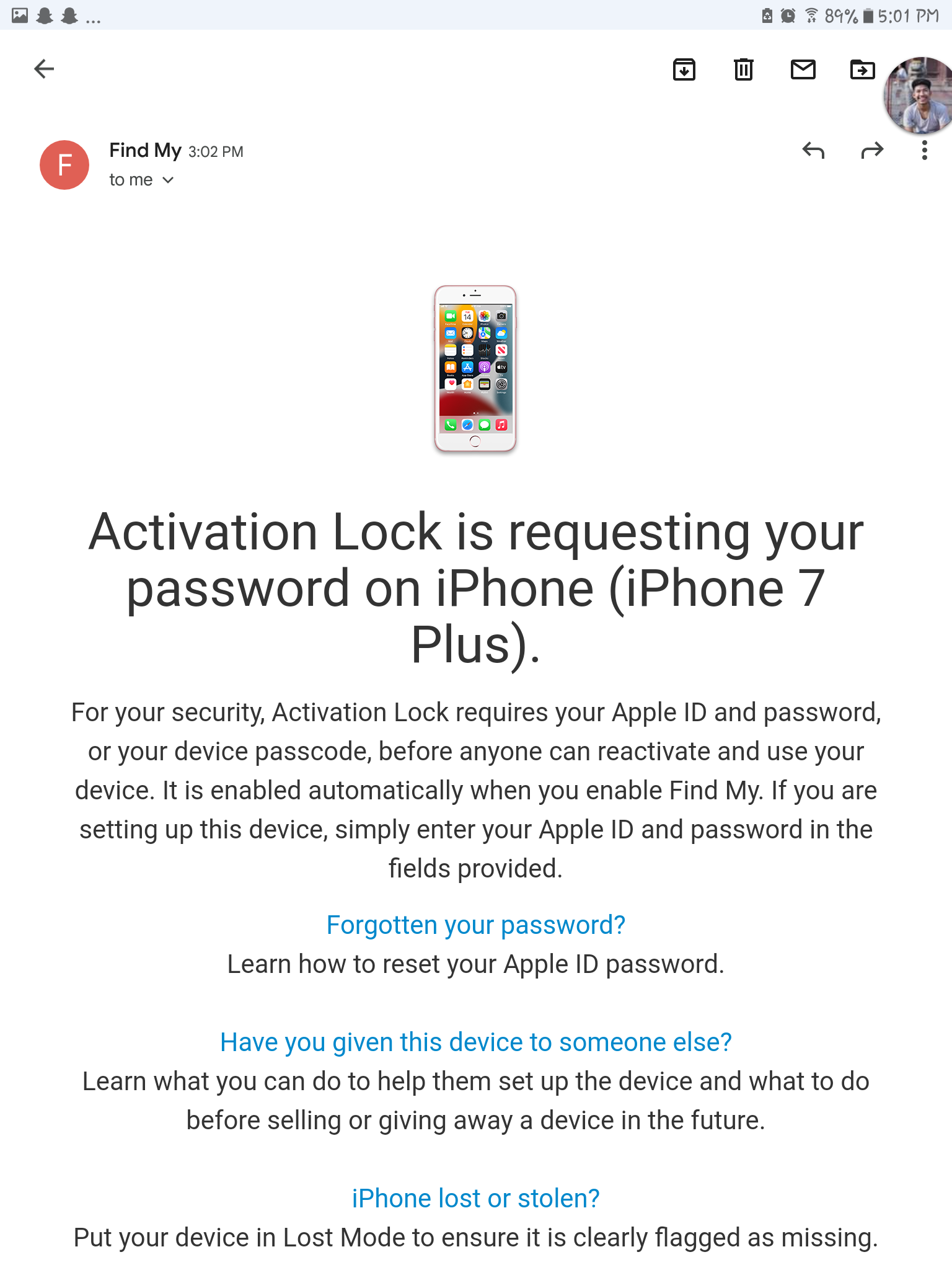Expand the 'to me' recipient details
This screenshot has width=952, height=1270.
pyautogui.click(x=142, y=180)
